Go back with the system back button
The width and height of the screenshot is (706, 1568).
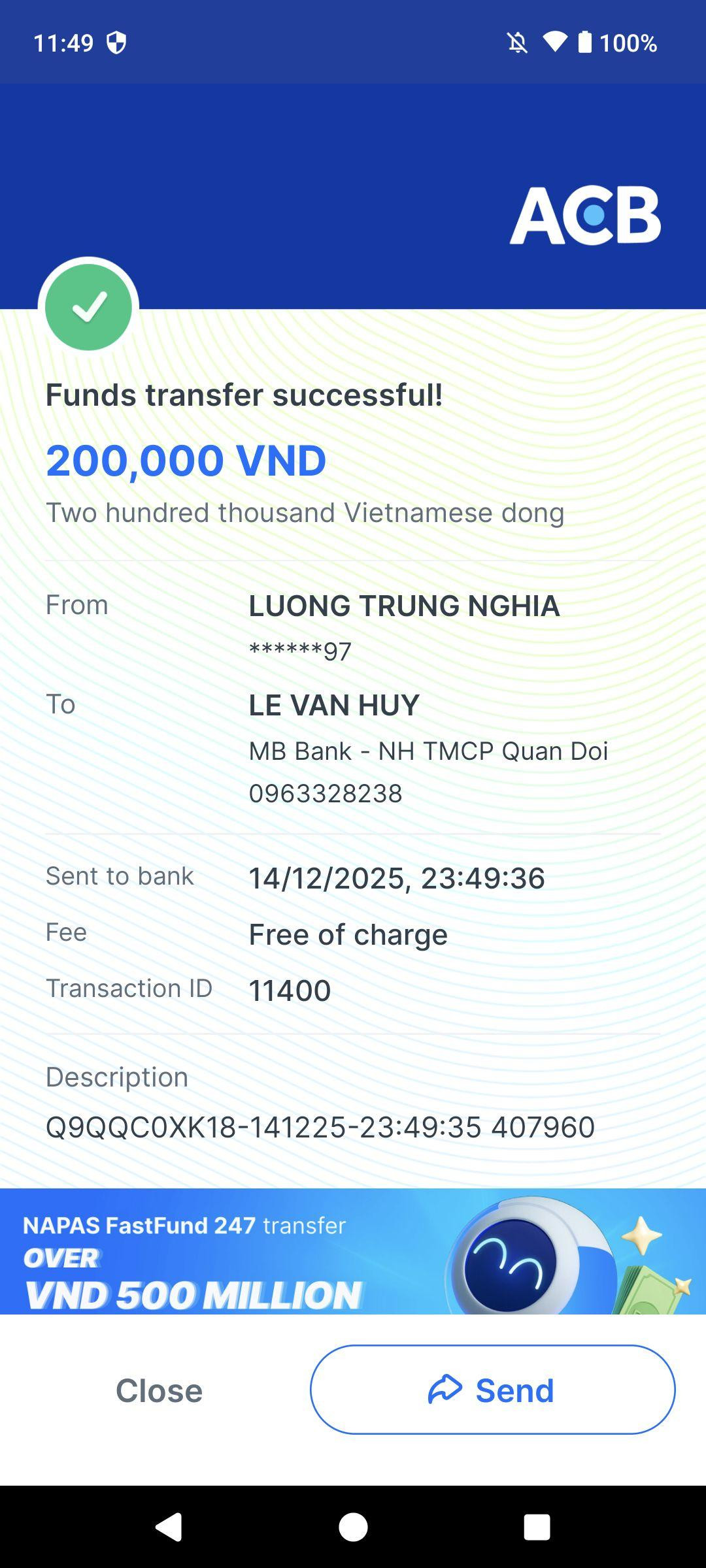point(169,1527)
